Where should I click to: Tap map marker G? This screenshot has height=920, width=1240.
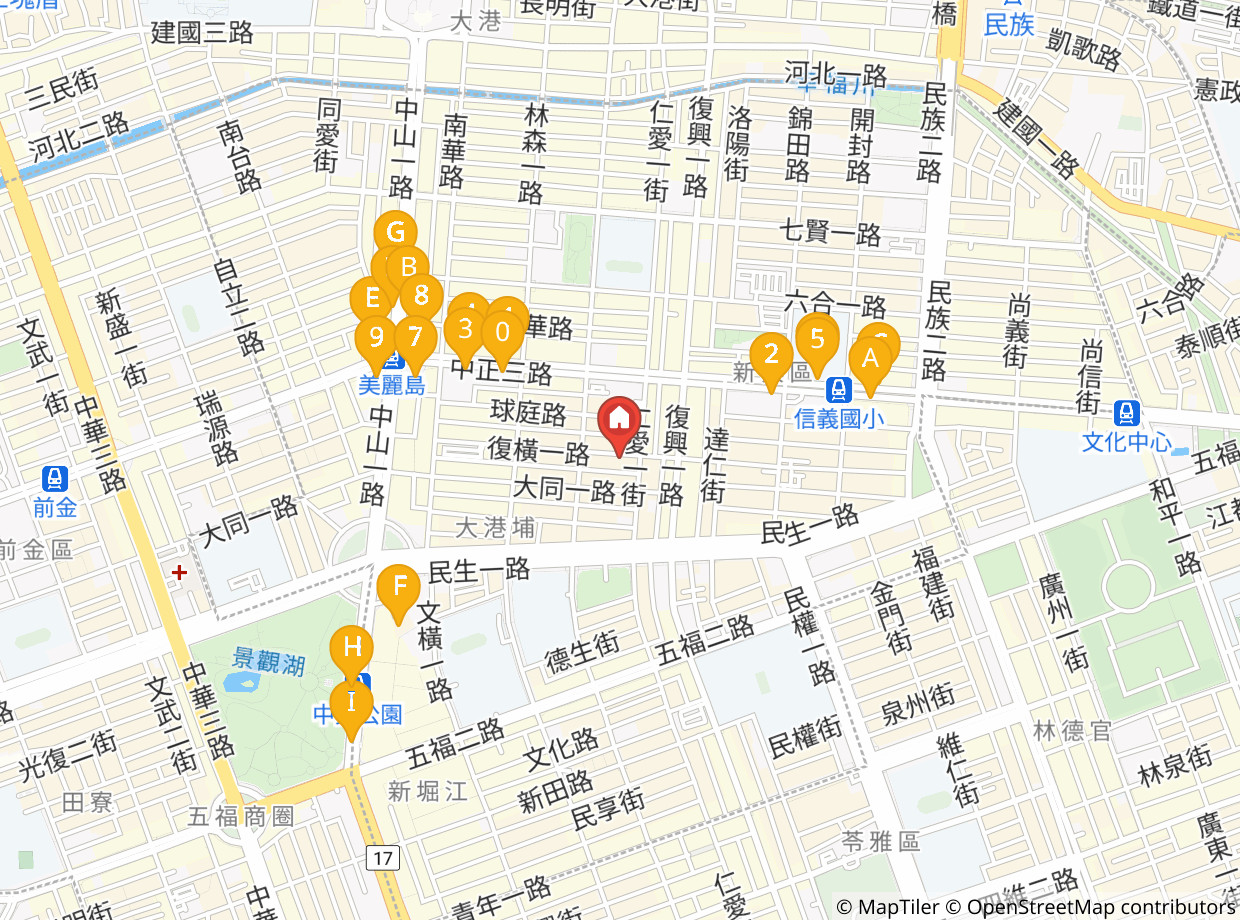(x=395, y=233)
